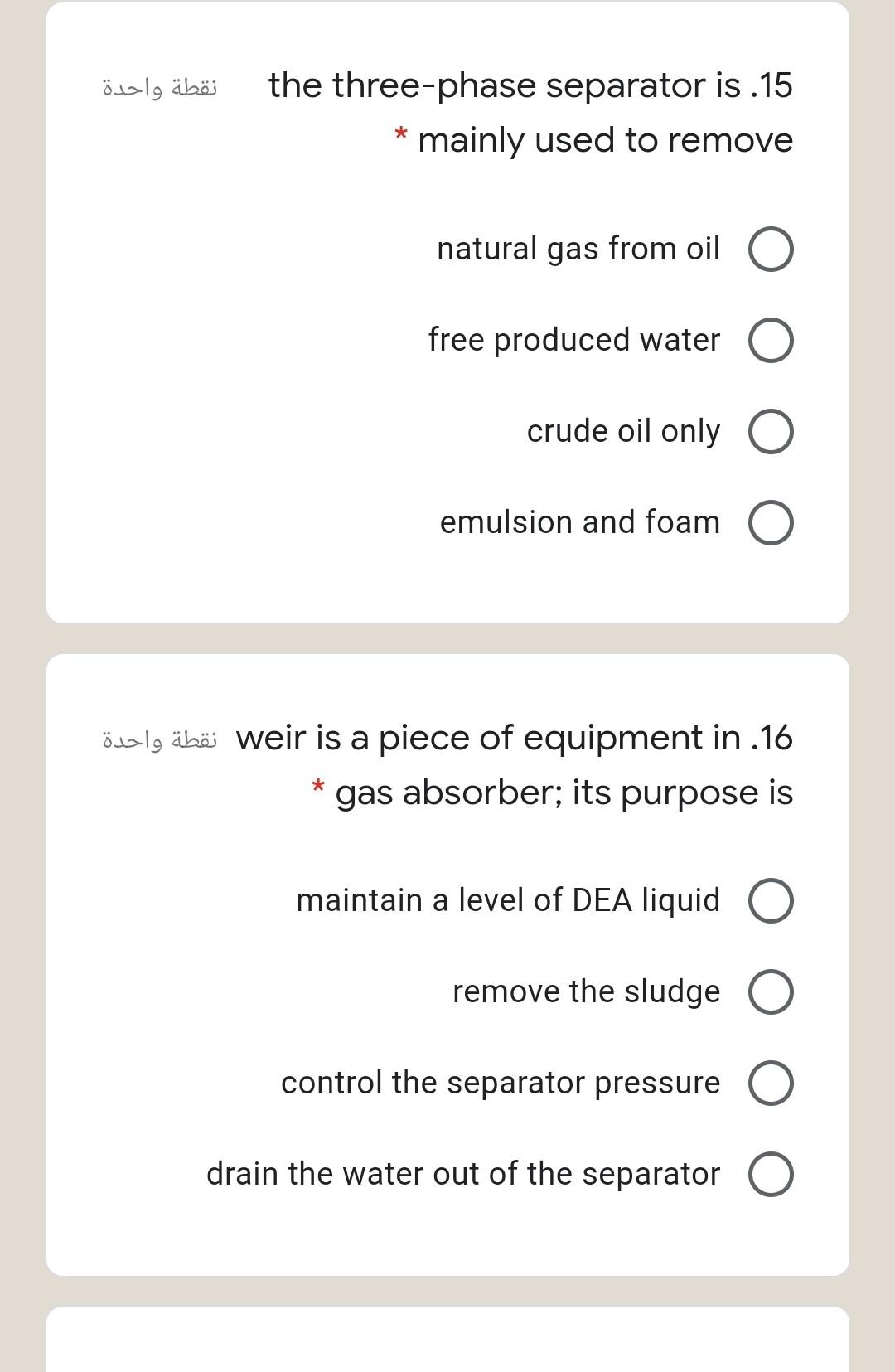
Task: Choose "drain the water out of the separator"
Action: (x=772, y=1174)
